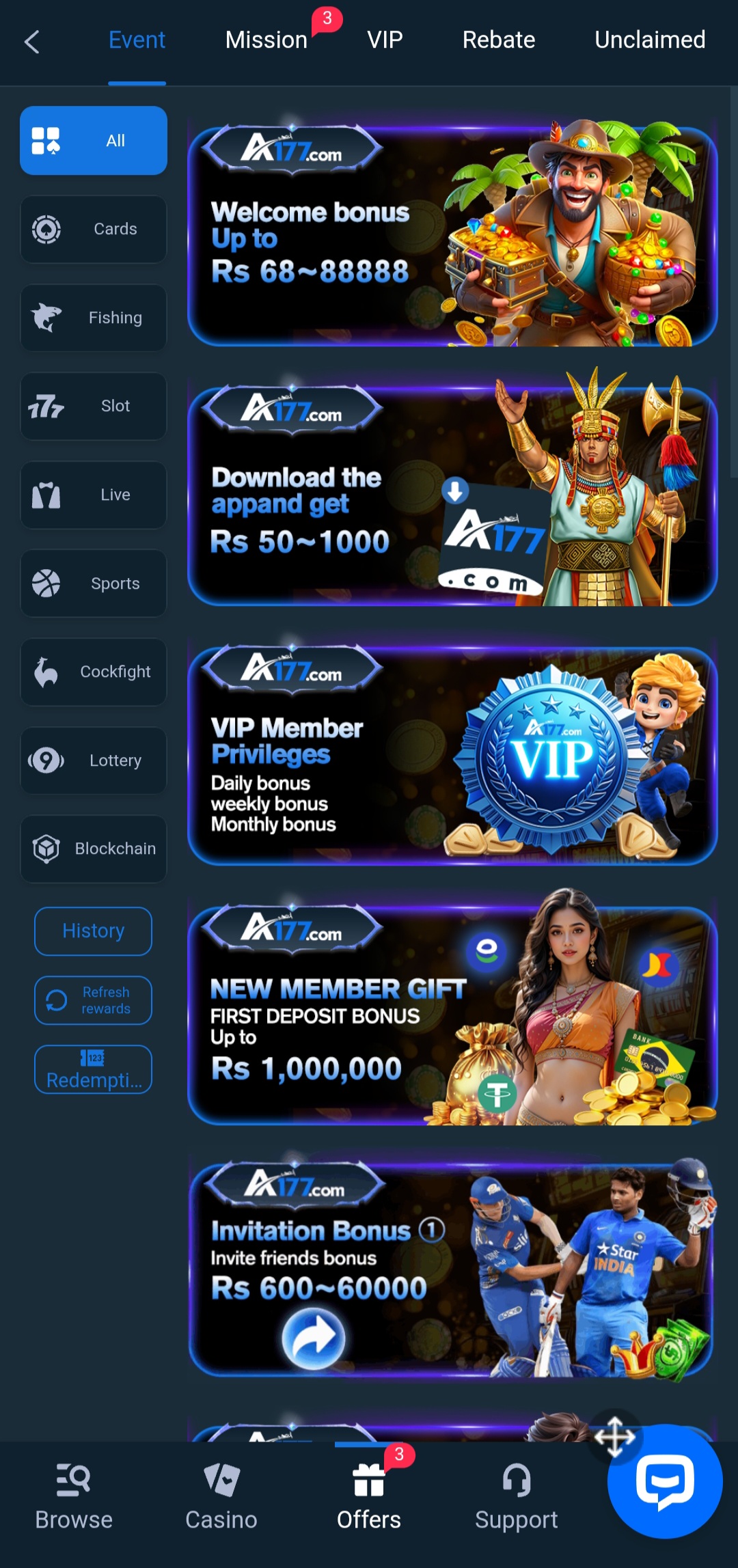Go back using the top-left arrow
Image resolution: width=738 pixels, height=1568 pixels.
31,42
